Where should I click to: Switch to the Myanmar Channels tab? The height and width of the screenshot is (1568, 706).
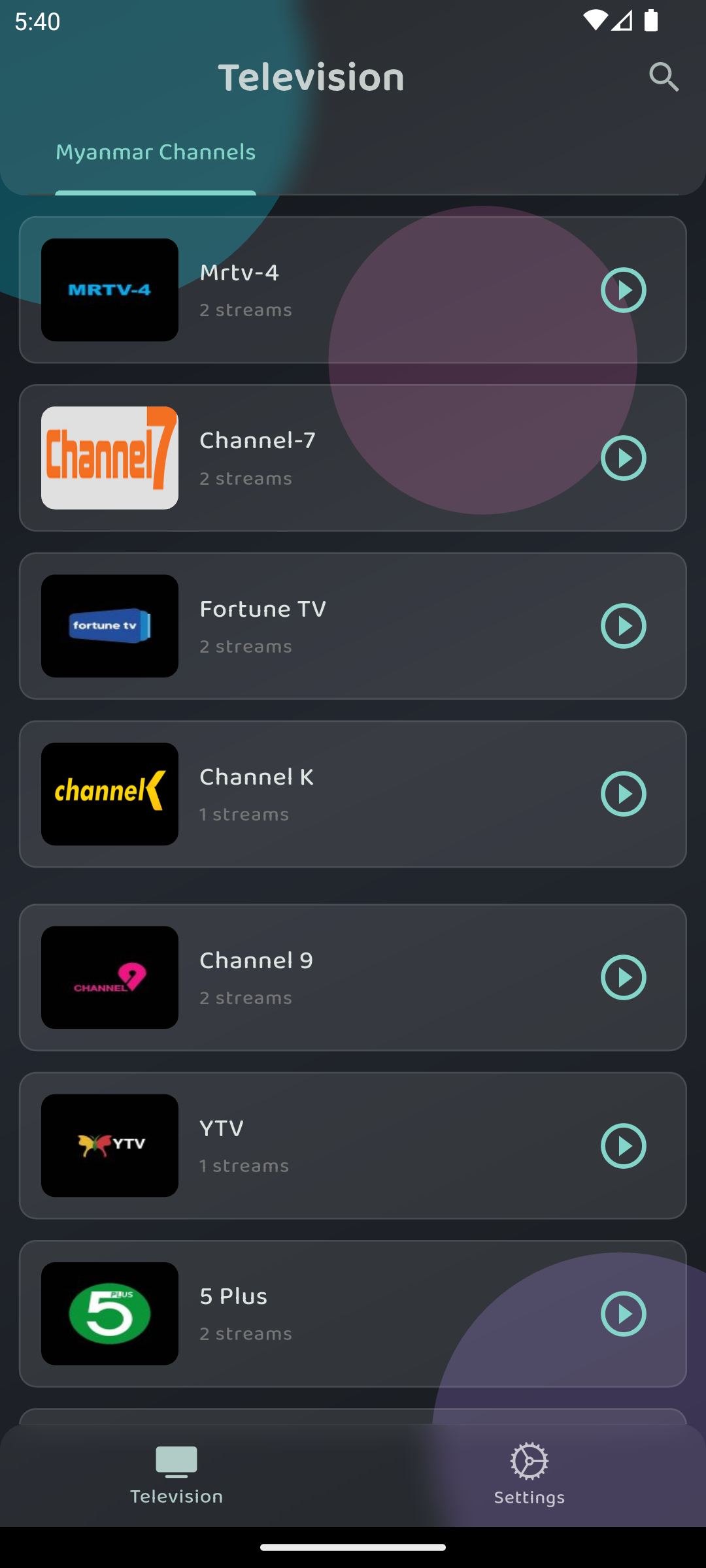156,152
